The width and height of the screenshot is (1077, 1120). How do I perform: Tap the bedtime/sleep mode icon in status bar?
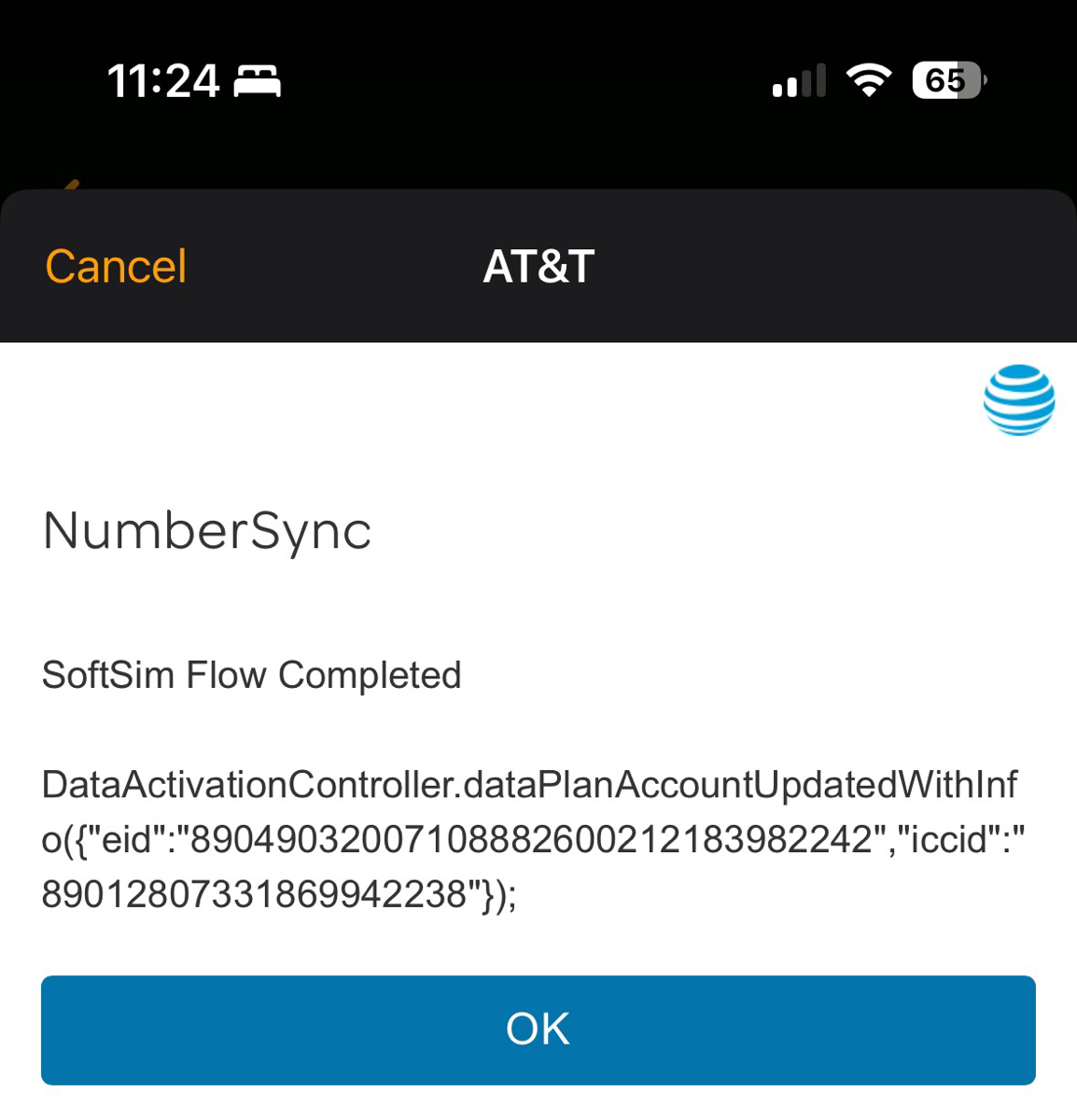pos(259,80)
